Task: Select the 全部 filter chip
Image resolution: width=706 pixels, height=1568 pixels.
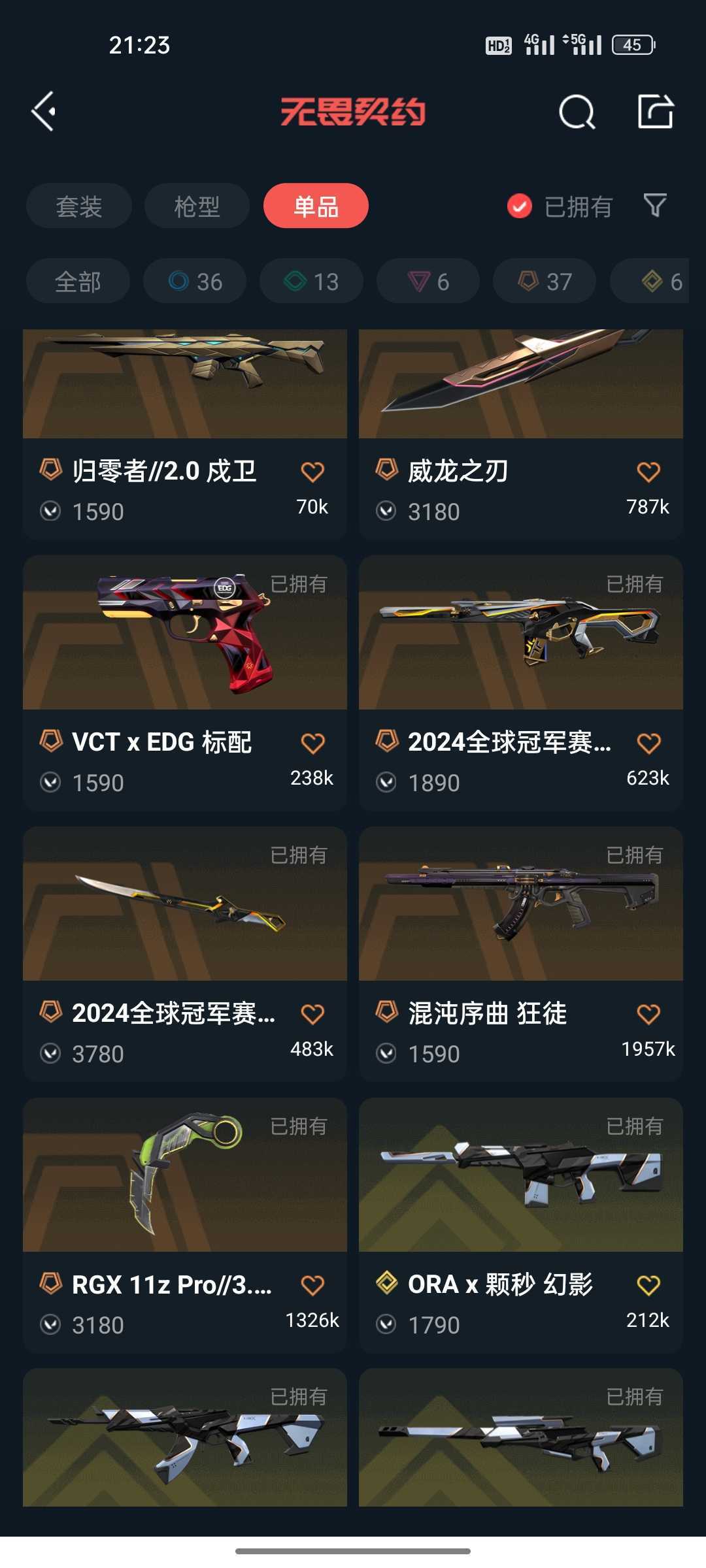Action: tap(78, 282)
